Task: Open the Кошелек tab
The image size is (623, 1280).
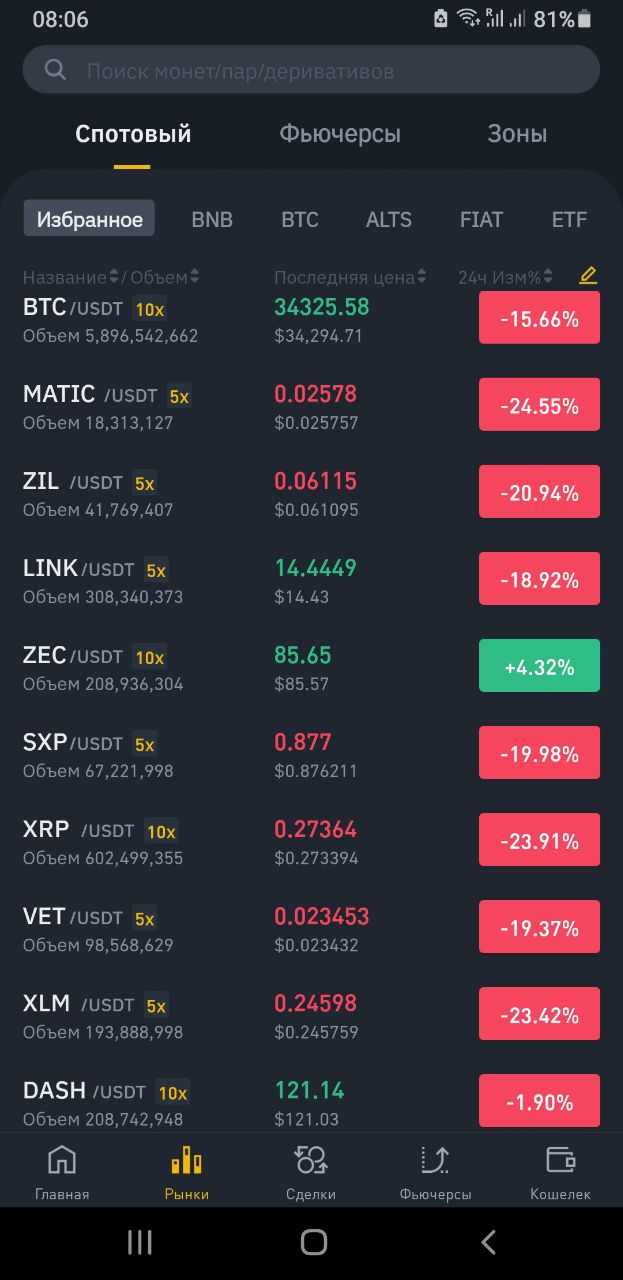Action: click(x=560, y=1172)
